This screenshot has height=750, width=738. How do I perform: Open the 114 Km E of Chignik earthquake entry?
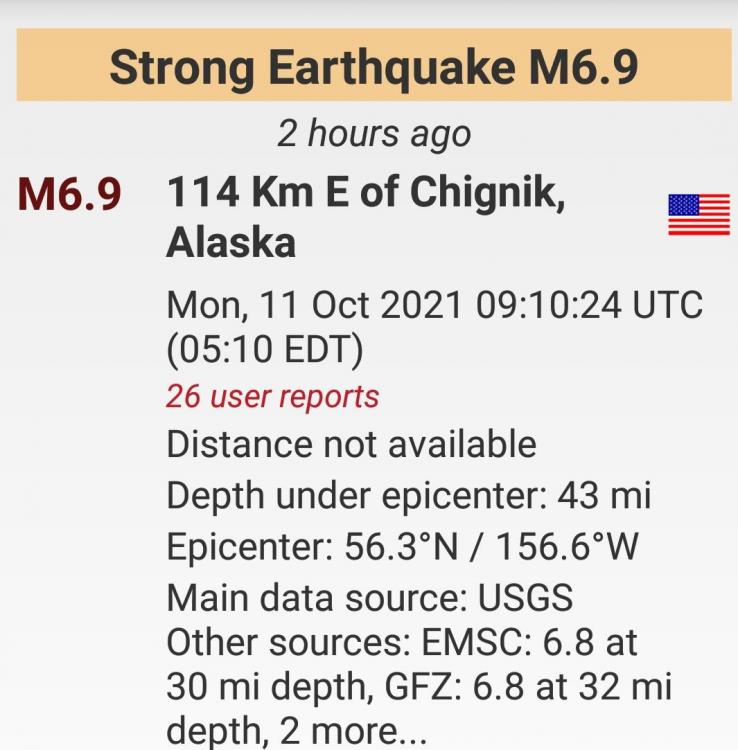click(x=366, y=217)
